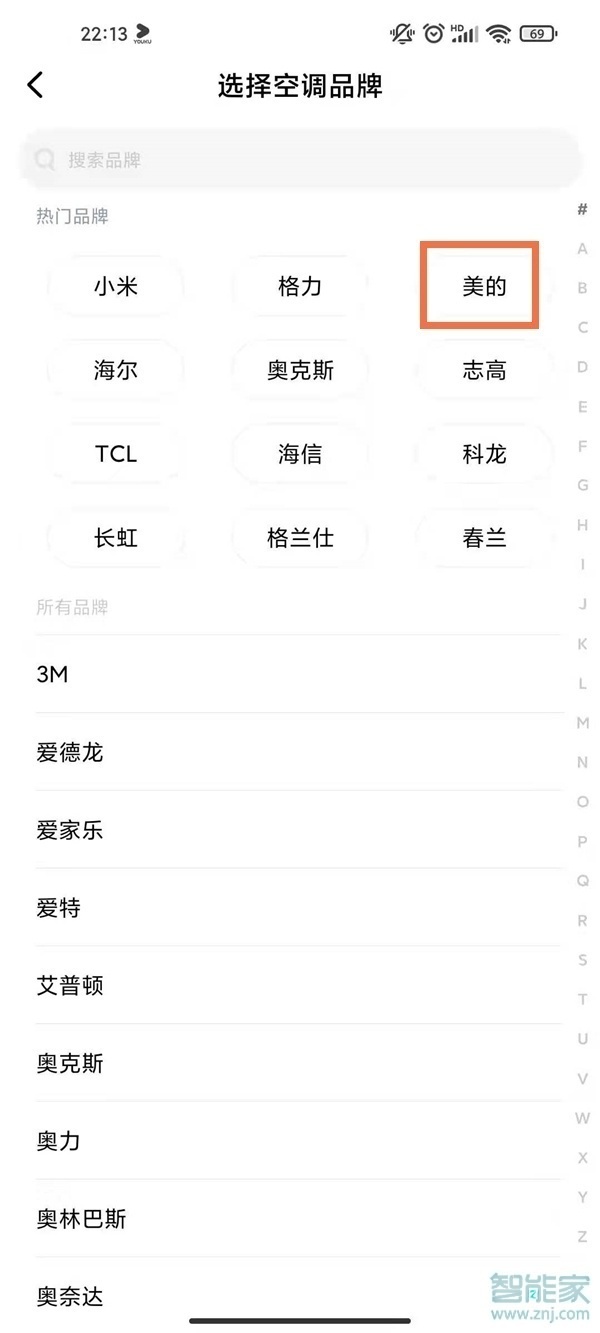The image size is (600, 1333).
Task: Pick the 格兰仕 brand chip
Action: click(300, 538)
